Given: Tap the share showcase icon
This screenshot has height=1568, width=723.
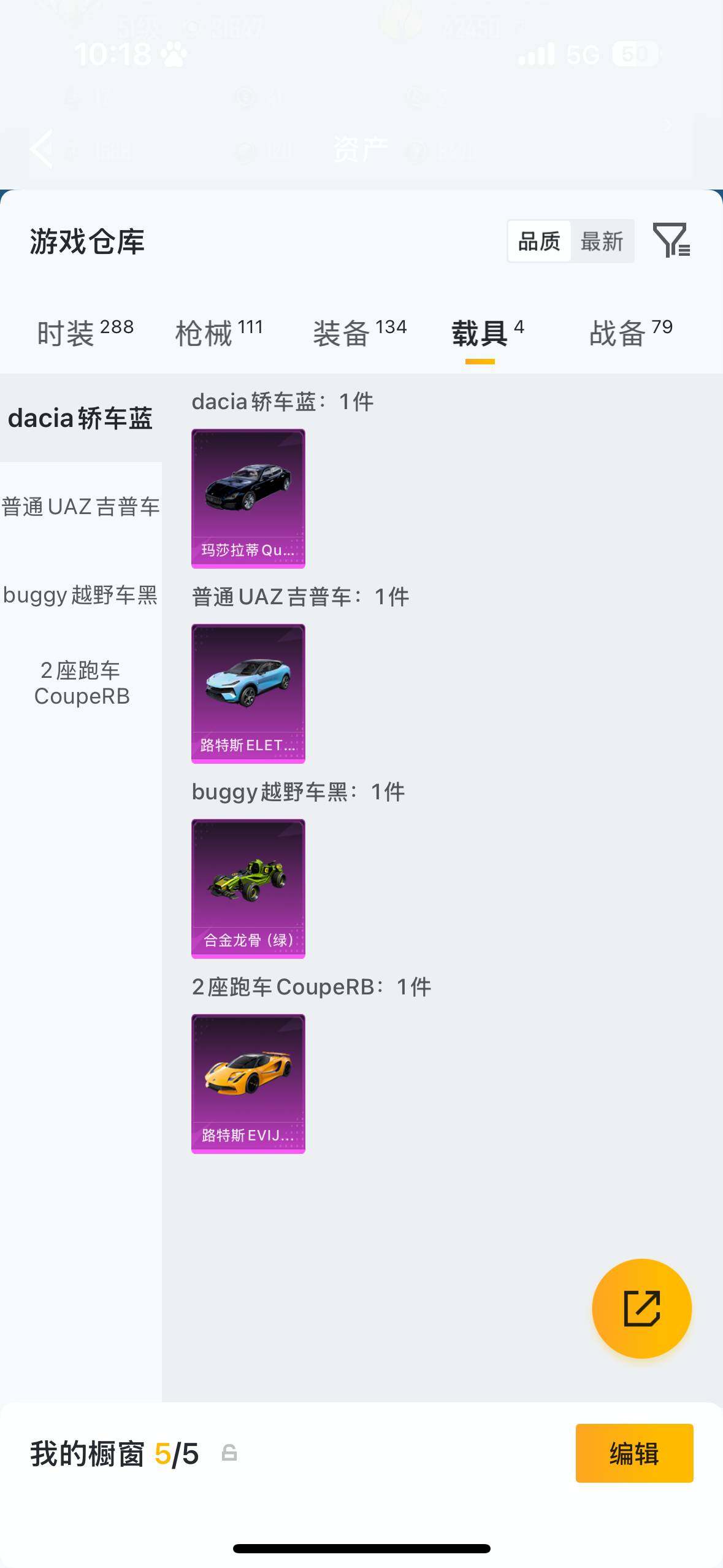Looking at the screenshot, I should coord(641,1307).
